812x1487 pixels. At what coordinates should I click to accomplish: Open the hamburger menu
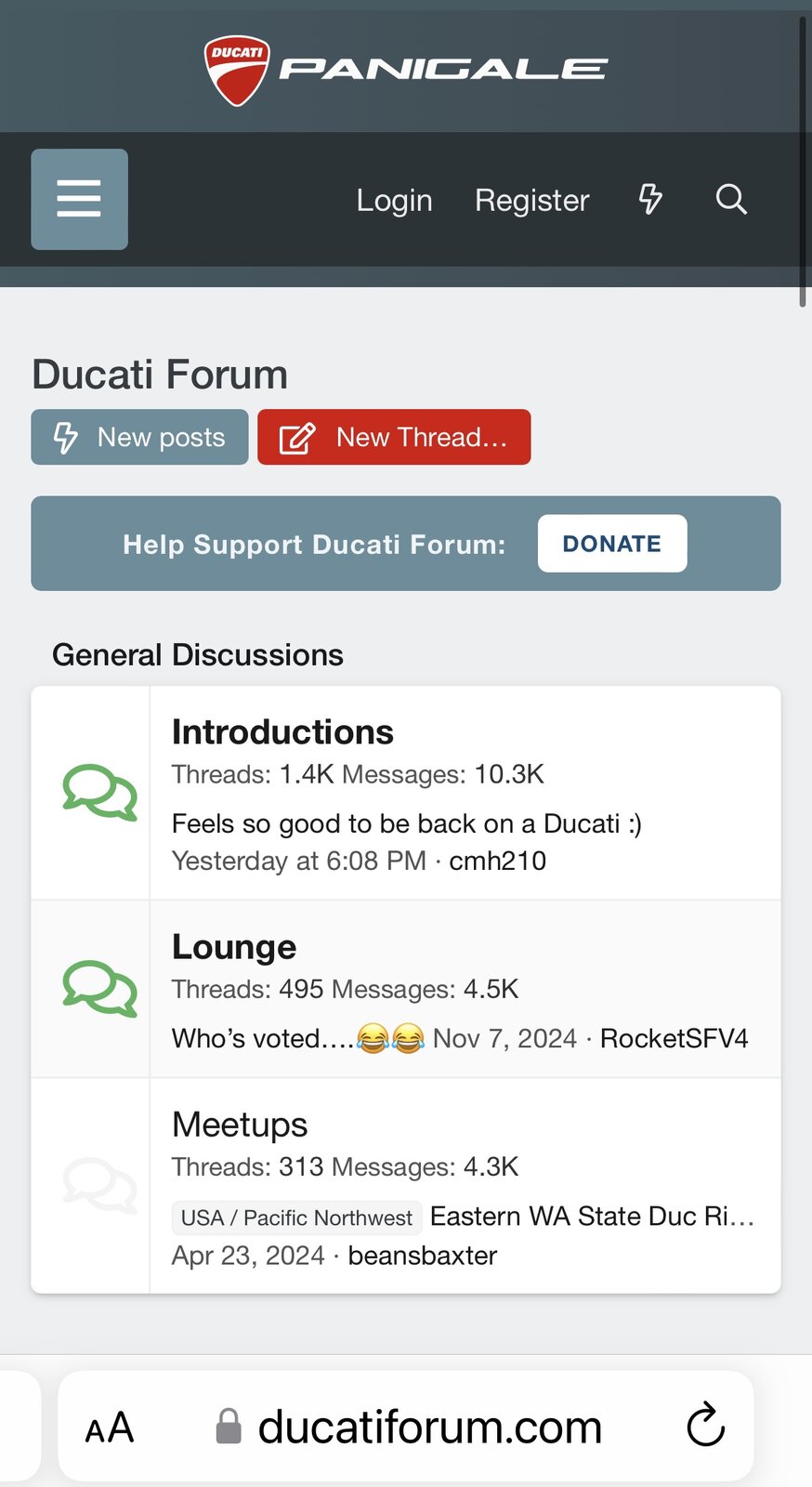point(79,199)
